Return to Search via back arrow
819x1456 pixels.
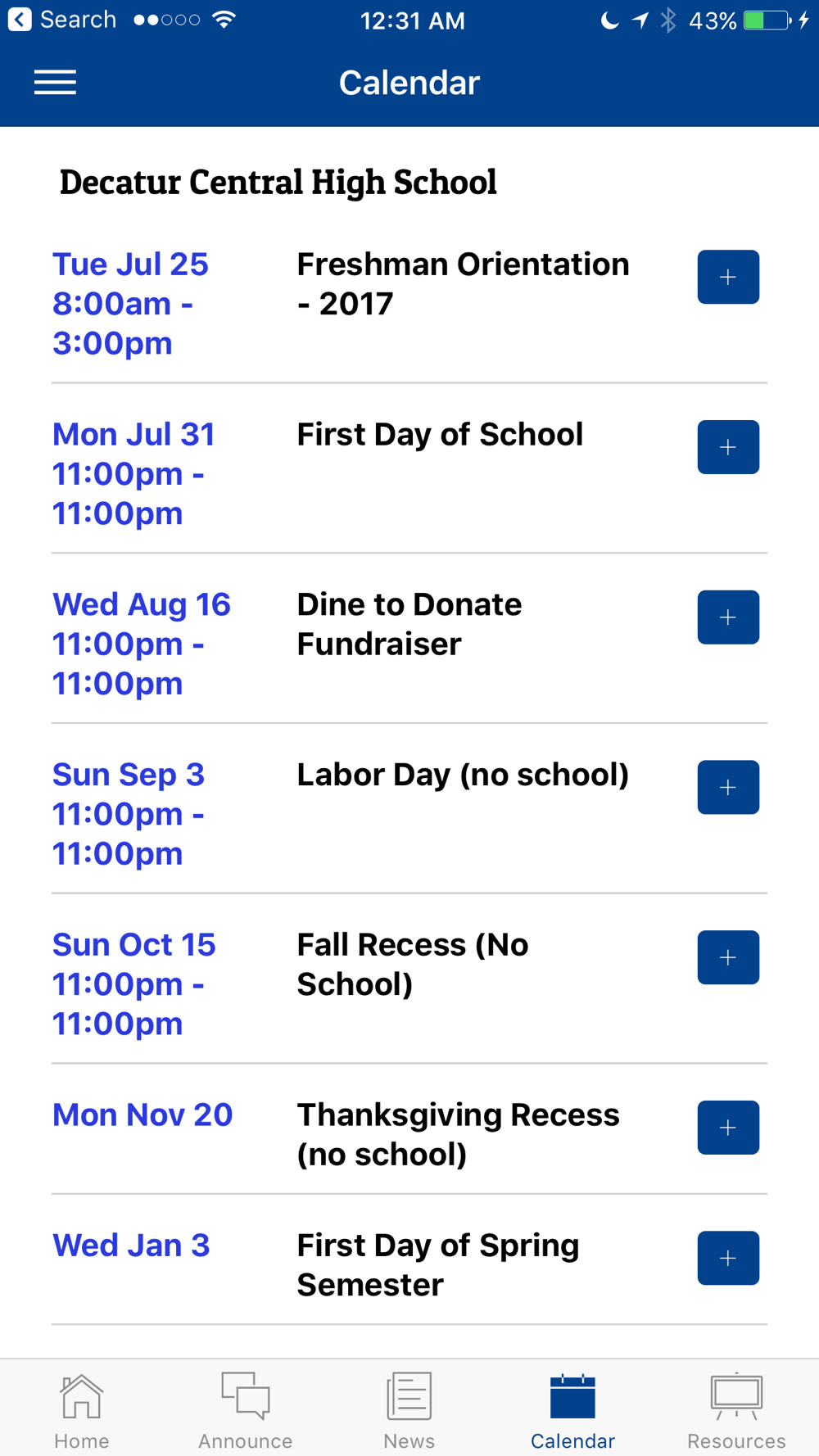(x=61, y=20)
